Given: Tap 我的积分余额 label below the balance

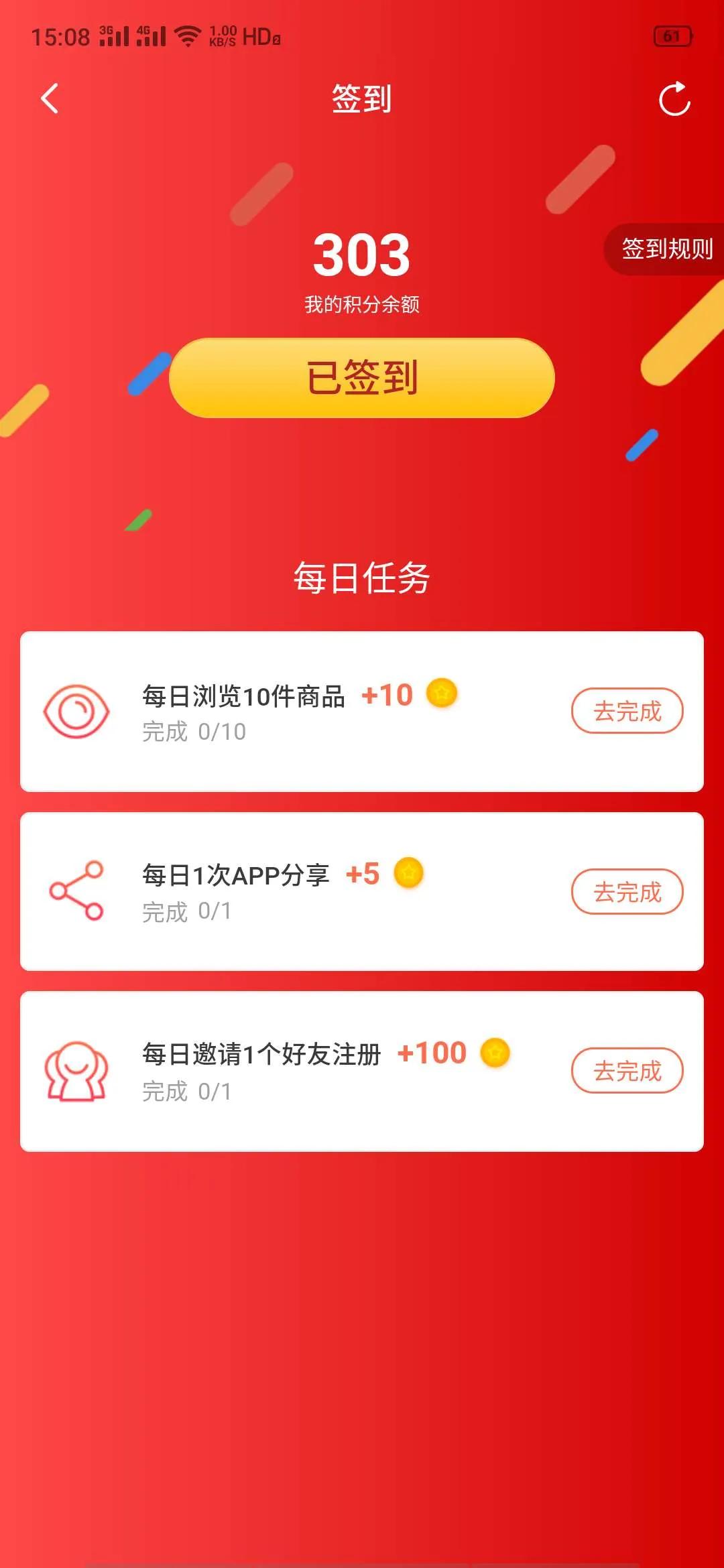Looking at the screenshot, I should point(362,305).
